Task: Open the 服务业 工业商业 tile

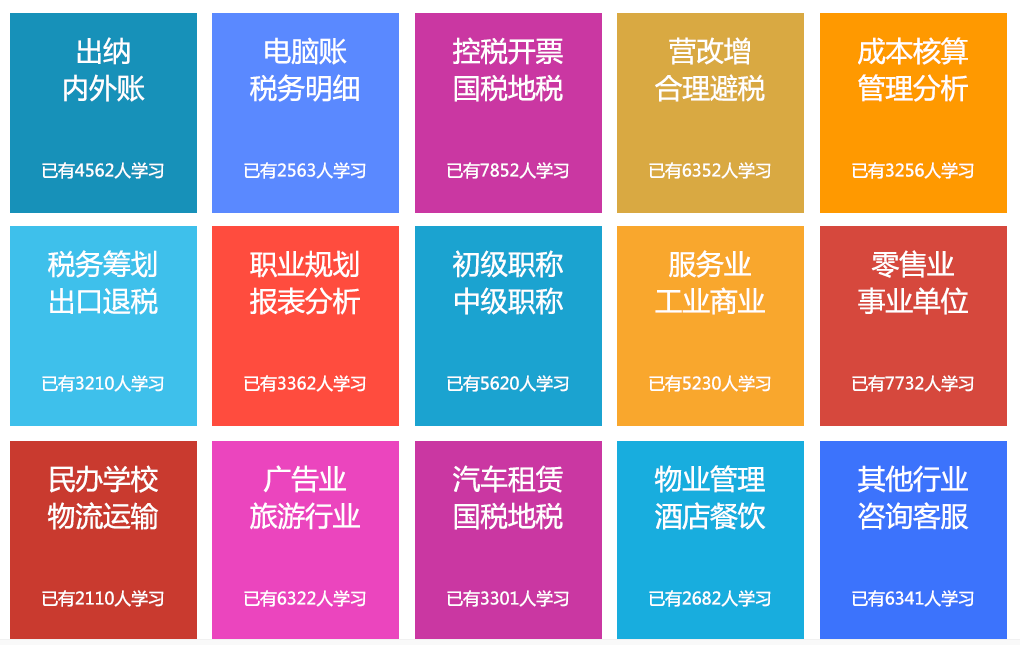Action: pos(710,326)
